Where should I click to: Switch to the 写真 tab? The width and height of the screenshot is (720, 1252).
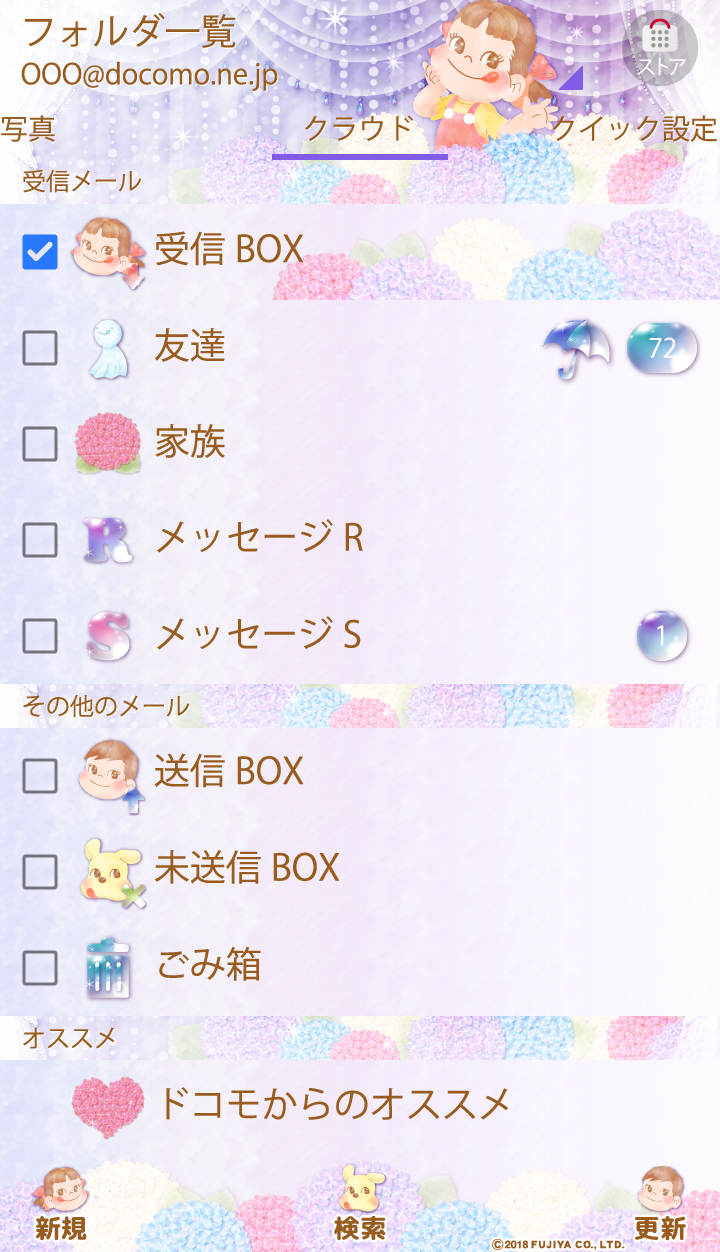pos(28,129)
